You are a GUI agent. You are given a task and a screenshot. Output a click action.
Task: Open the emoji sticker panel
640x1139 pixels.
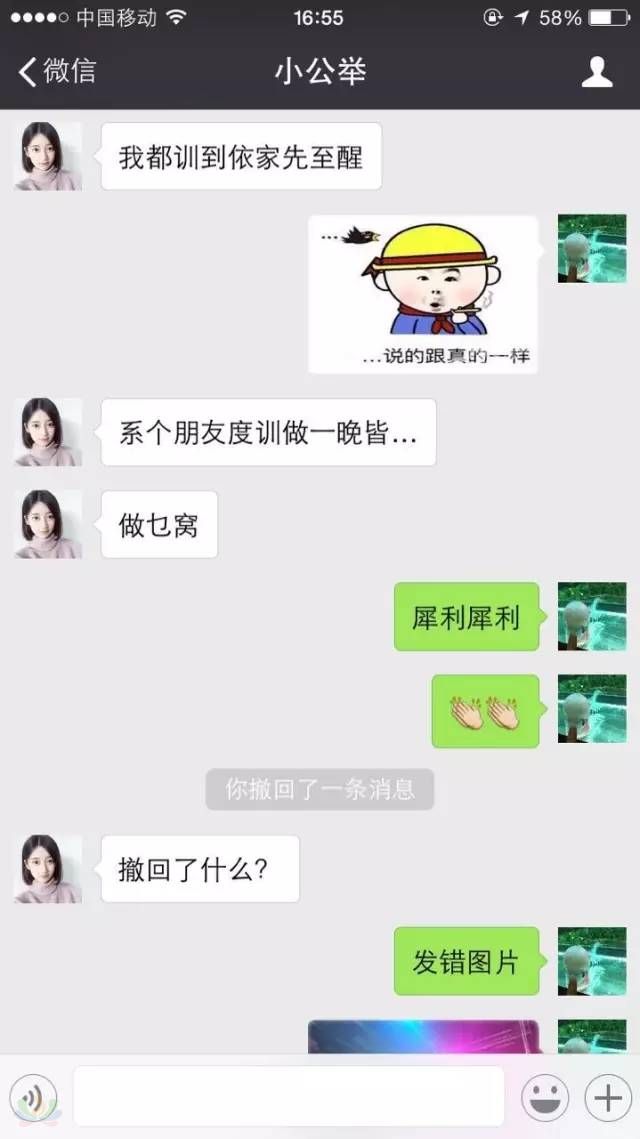pos(545,1098)
